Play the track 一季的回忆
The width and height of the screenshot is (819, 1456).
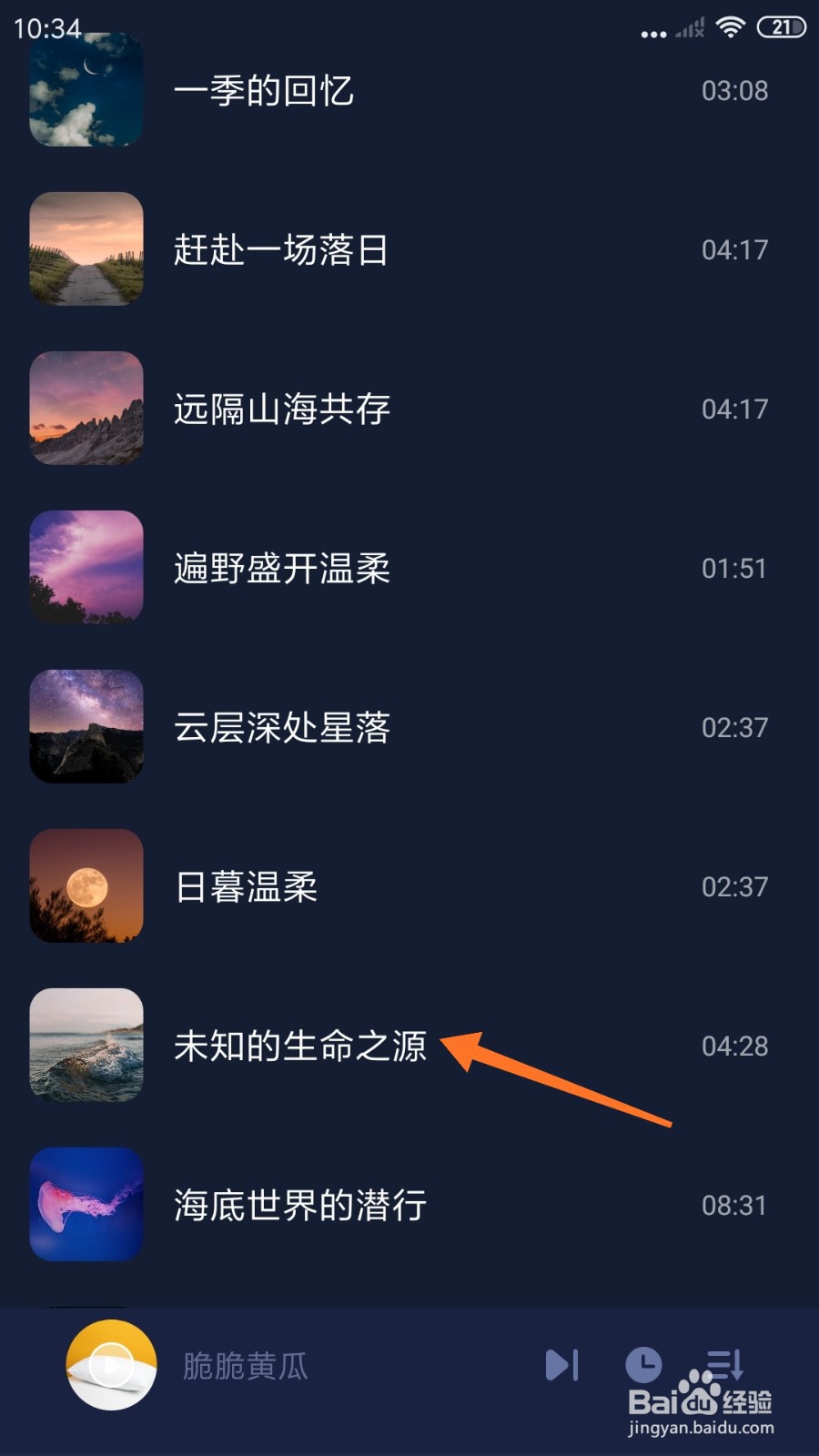tap(264, 91)
